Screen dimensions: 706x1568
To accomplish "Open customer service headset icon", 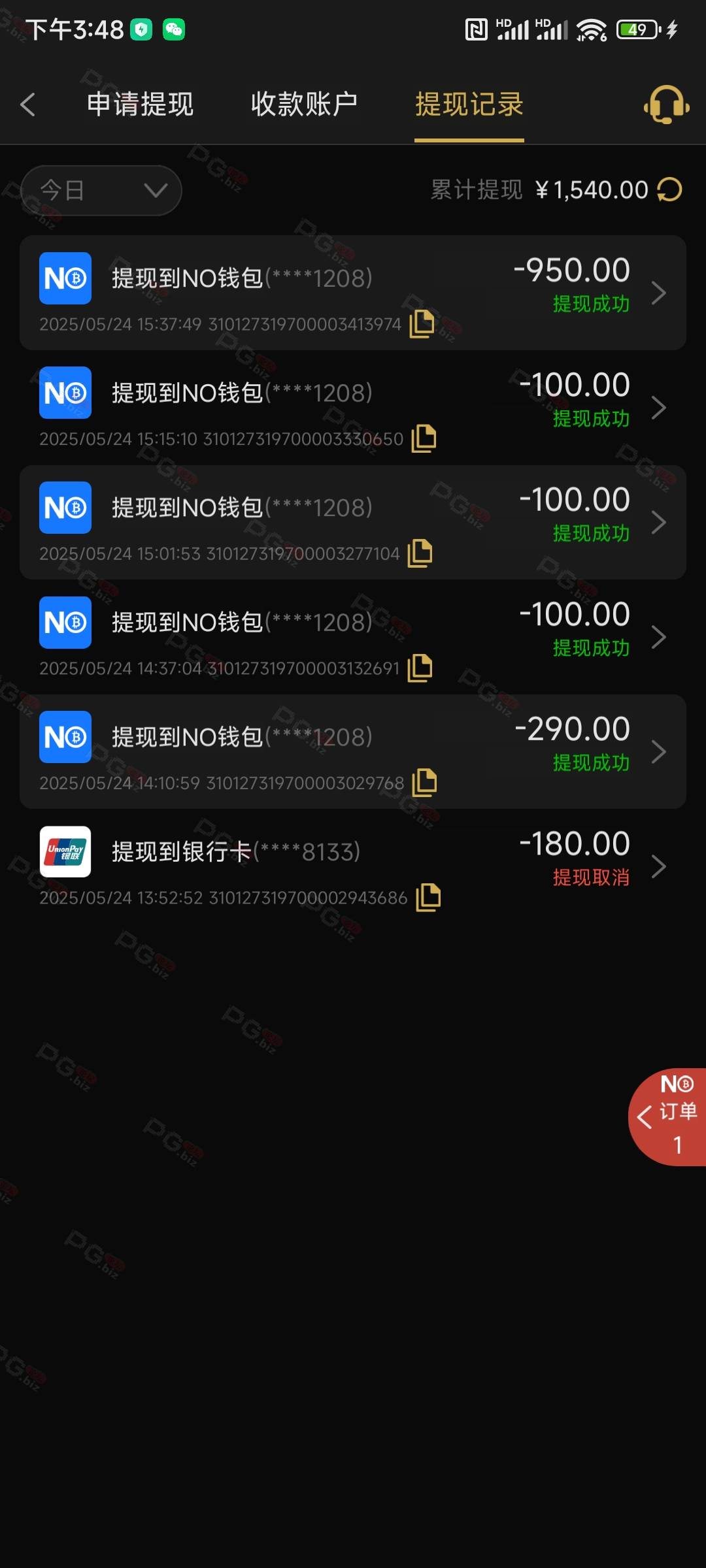I will (x=666, y=105).
